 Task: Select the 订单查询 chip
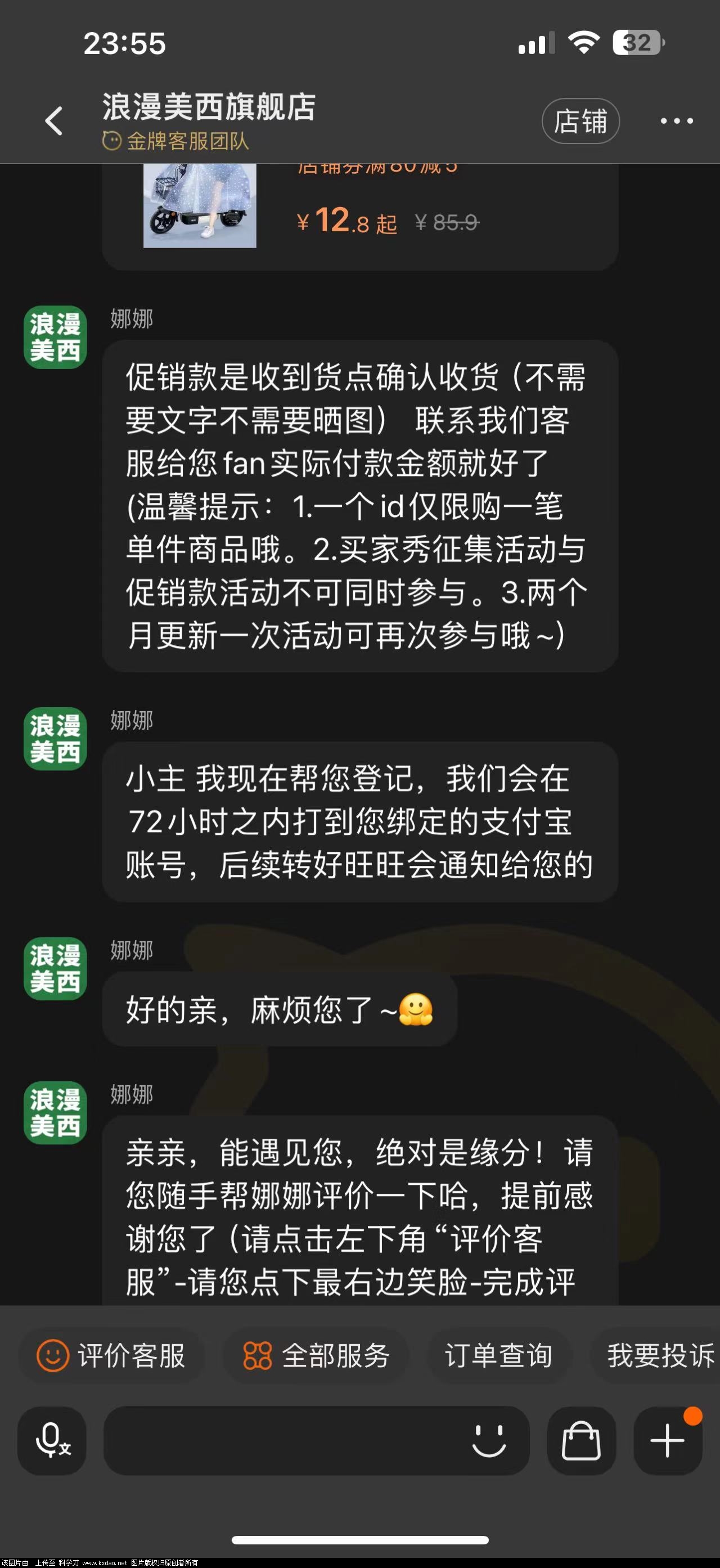(x=498, y=1355)
